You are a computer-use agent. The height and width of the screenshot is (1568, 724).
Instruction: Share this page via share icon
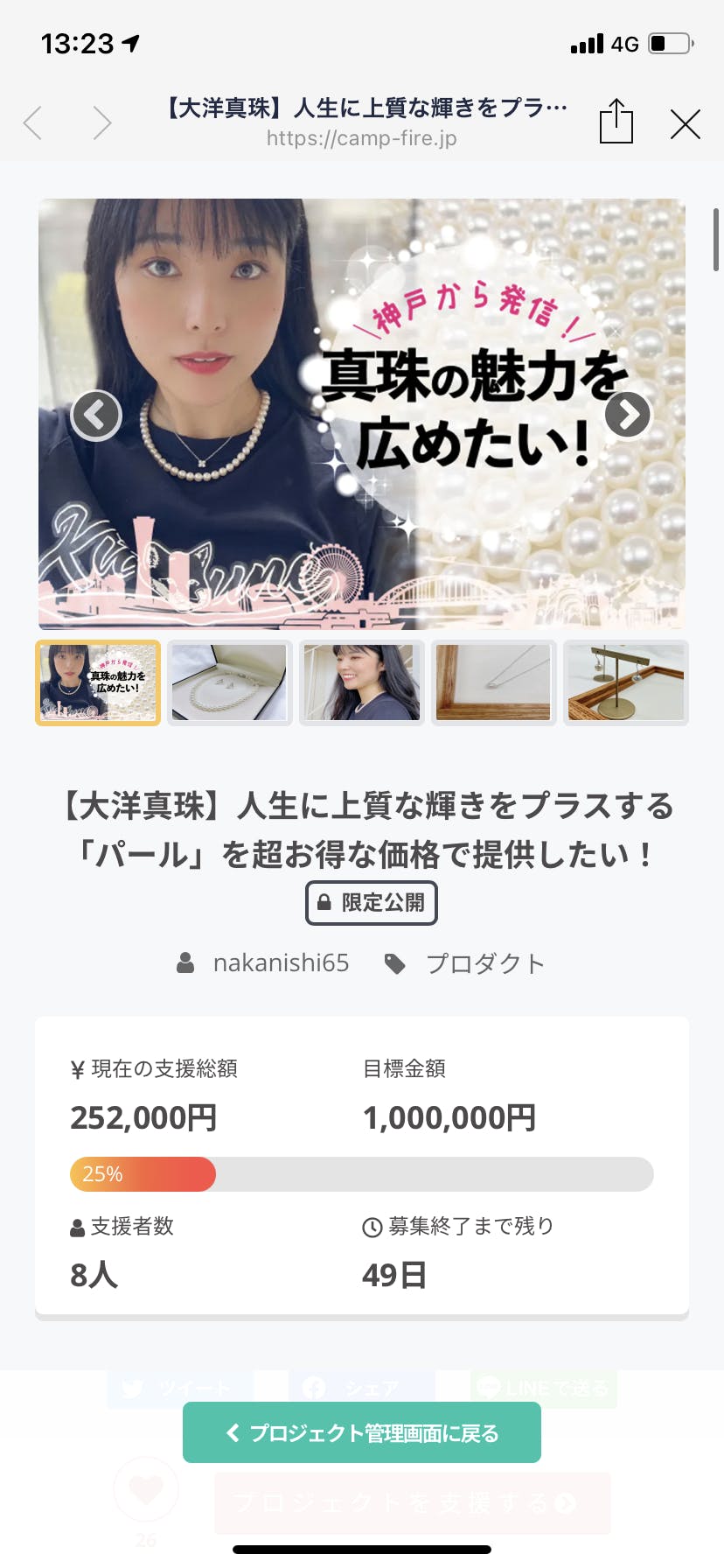(x=616, y=122)
